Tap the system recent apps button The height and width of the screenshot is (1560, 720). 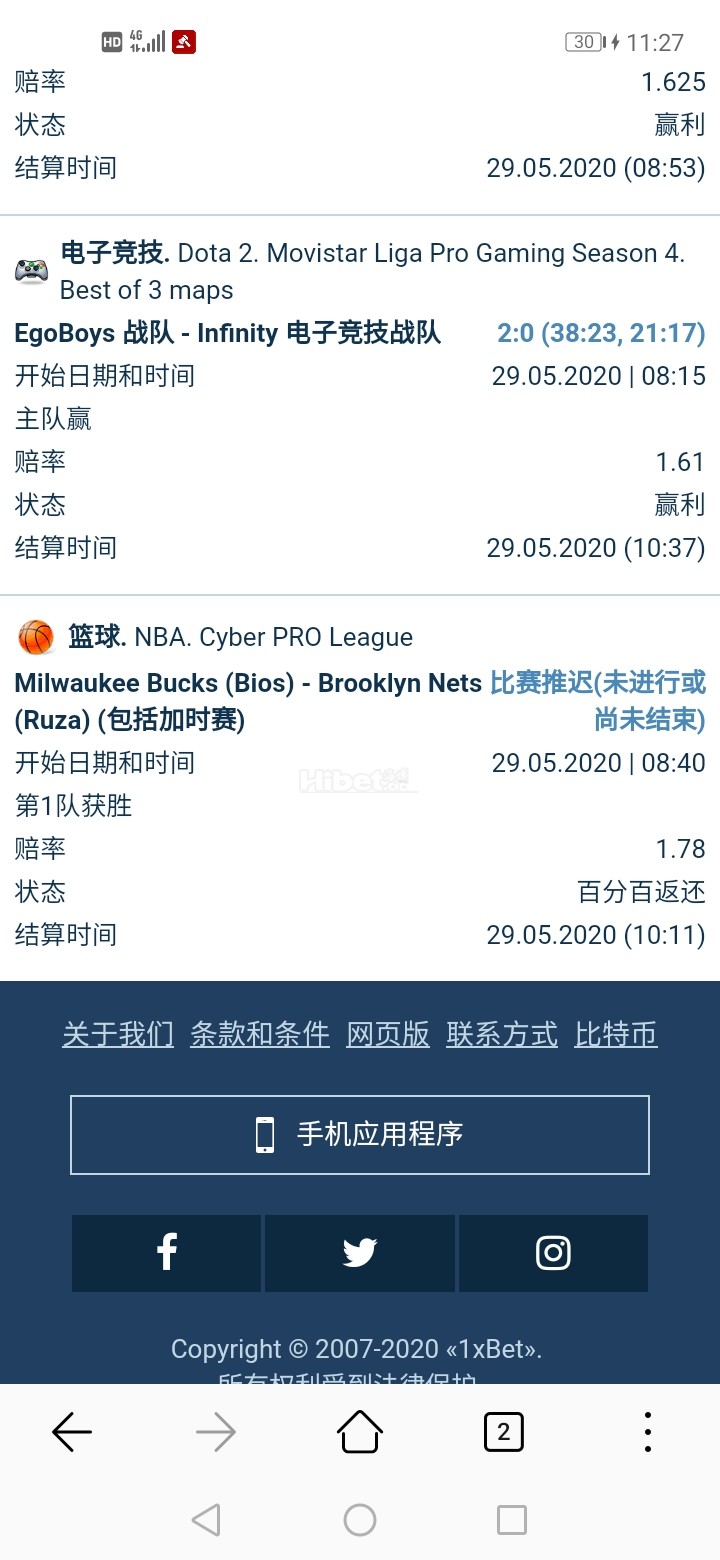point(512,1520)
